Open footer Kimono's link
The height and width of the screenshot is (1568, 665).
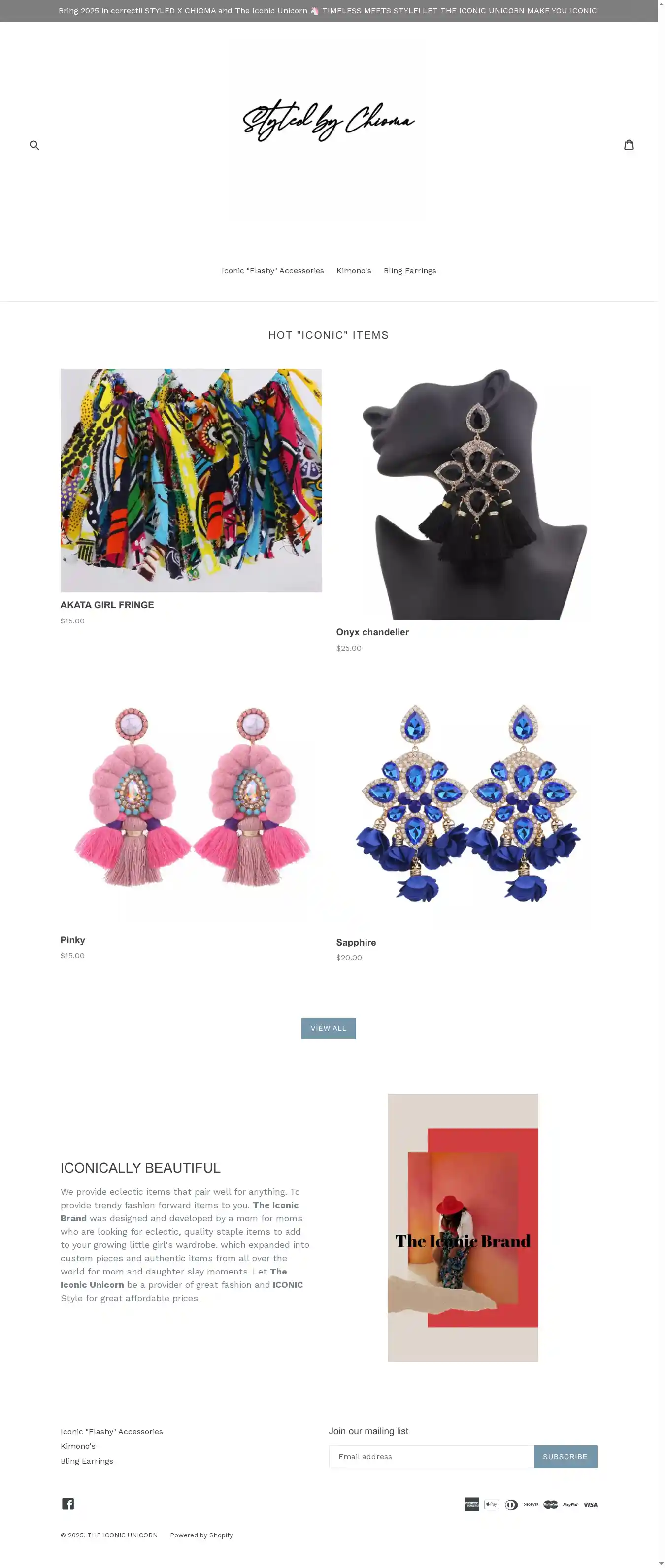[x=78, y=1446]
